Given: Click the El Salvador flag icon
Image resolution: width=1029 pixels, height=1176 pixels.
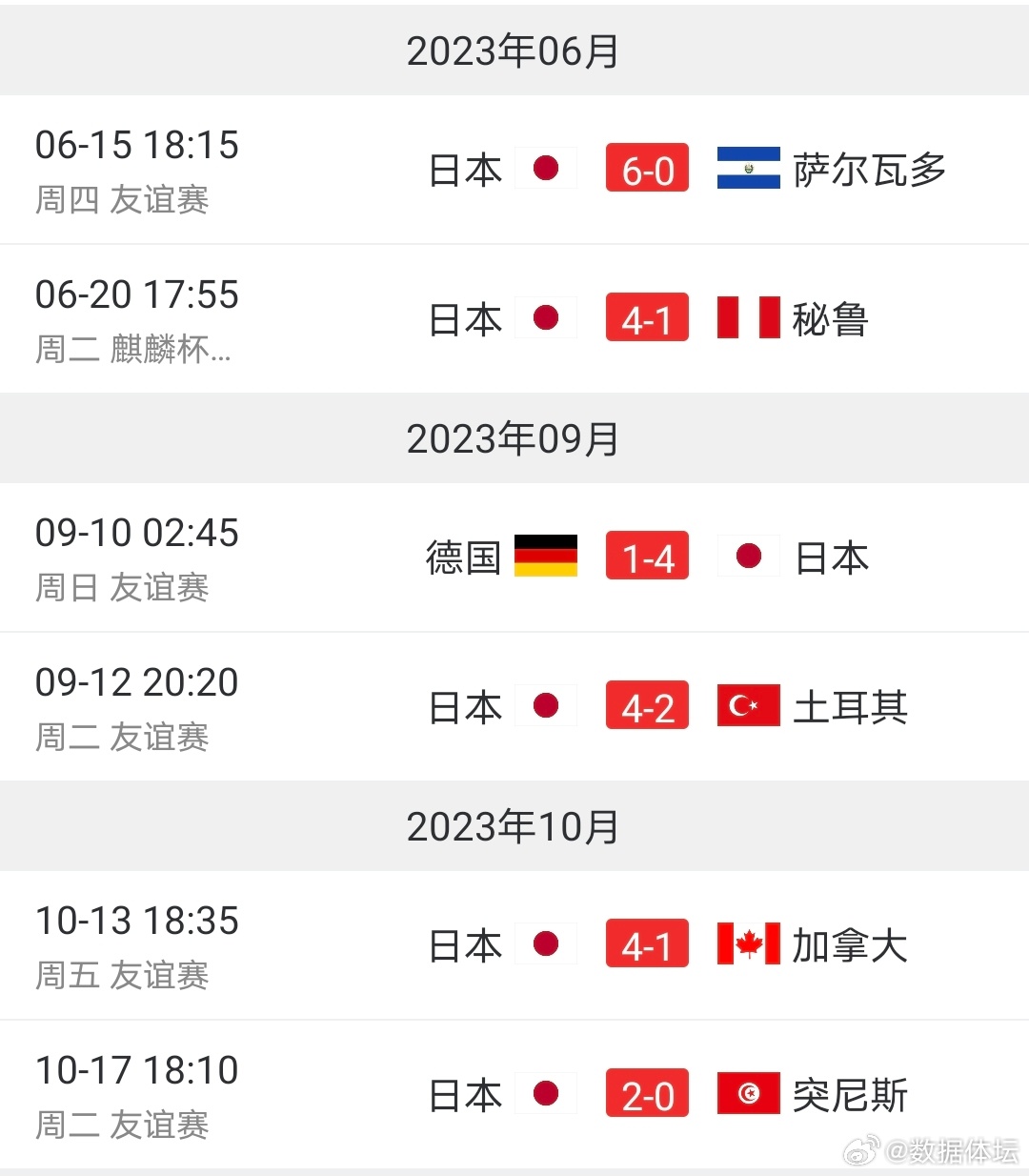Looking at the screenshot, I should 749,168.
